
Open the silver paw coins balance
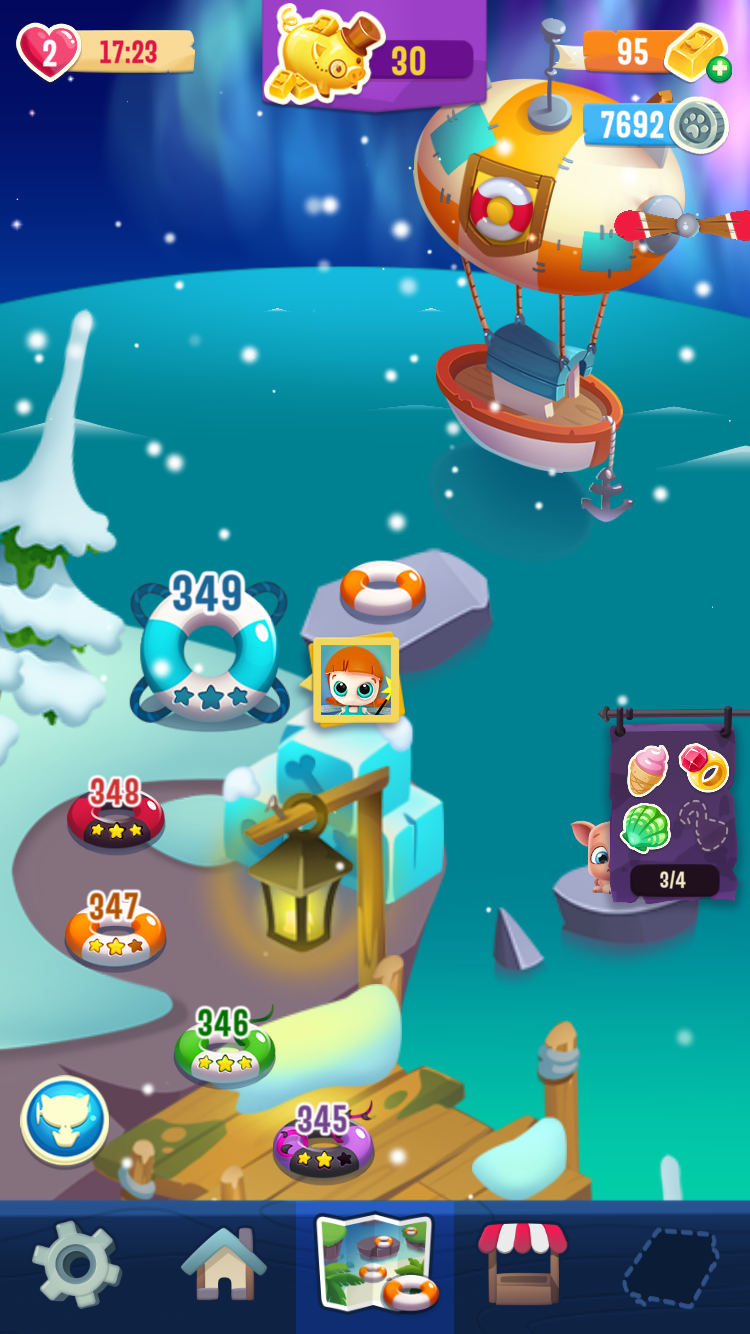pos(655,125)
